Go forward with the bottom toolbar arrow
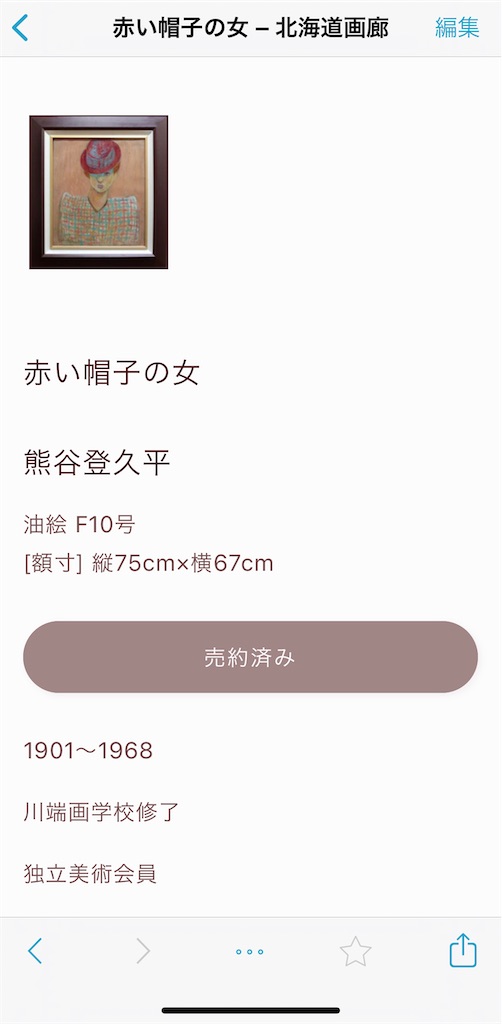 143,951
